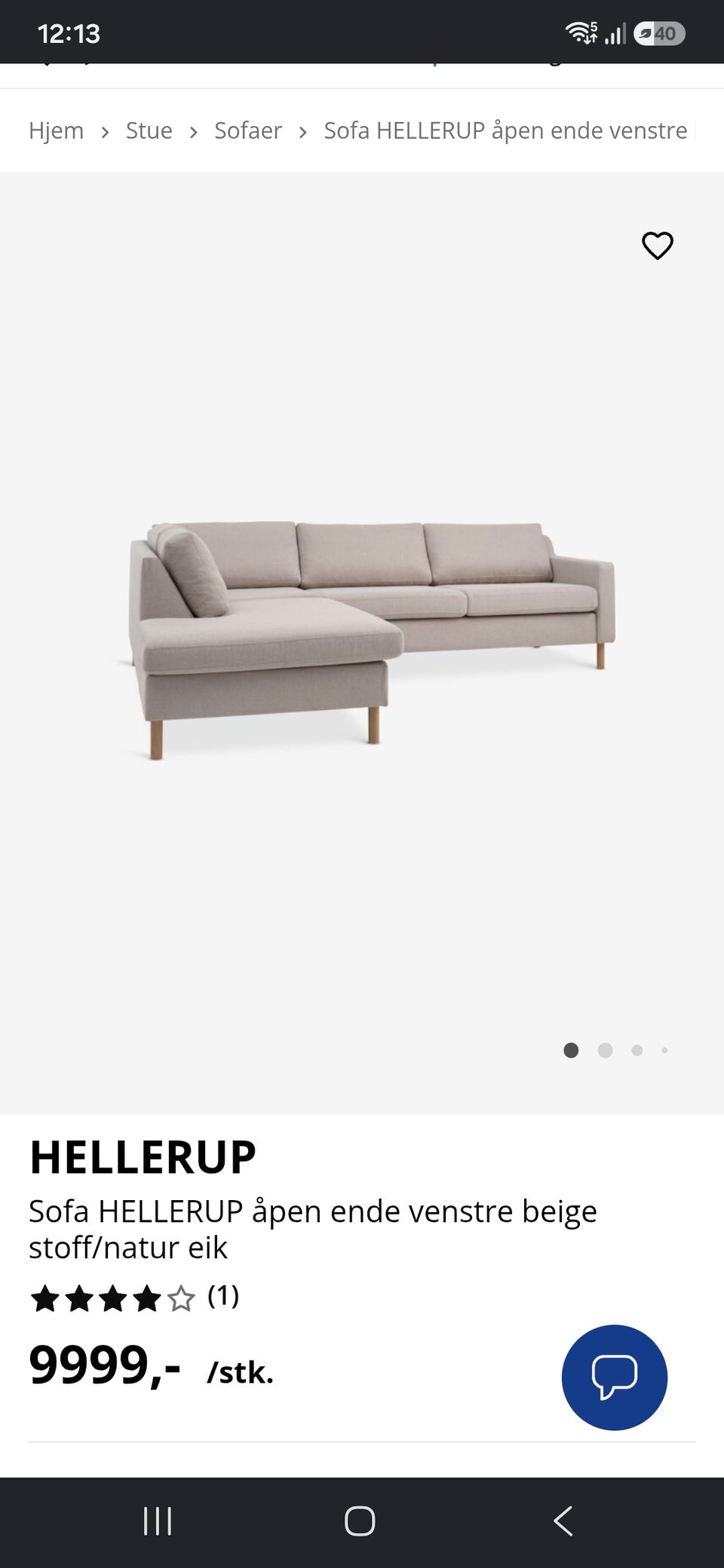
Task: Open the recent apps view
Action: pyautogui.click(x=158, y=1521)
